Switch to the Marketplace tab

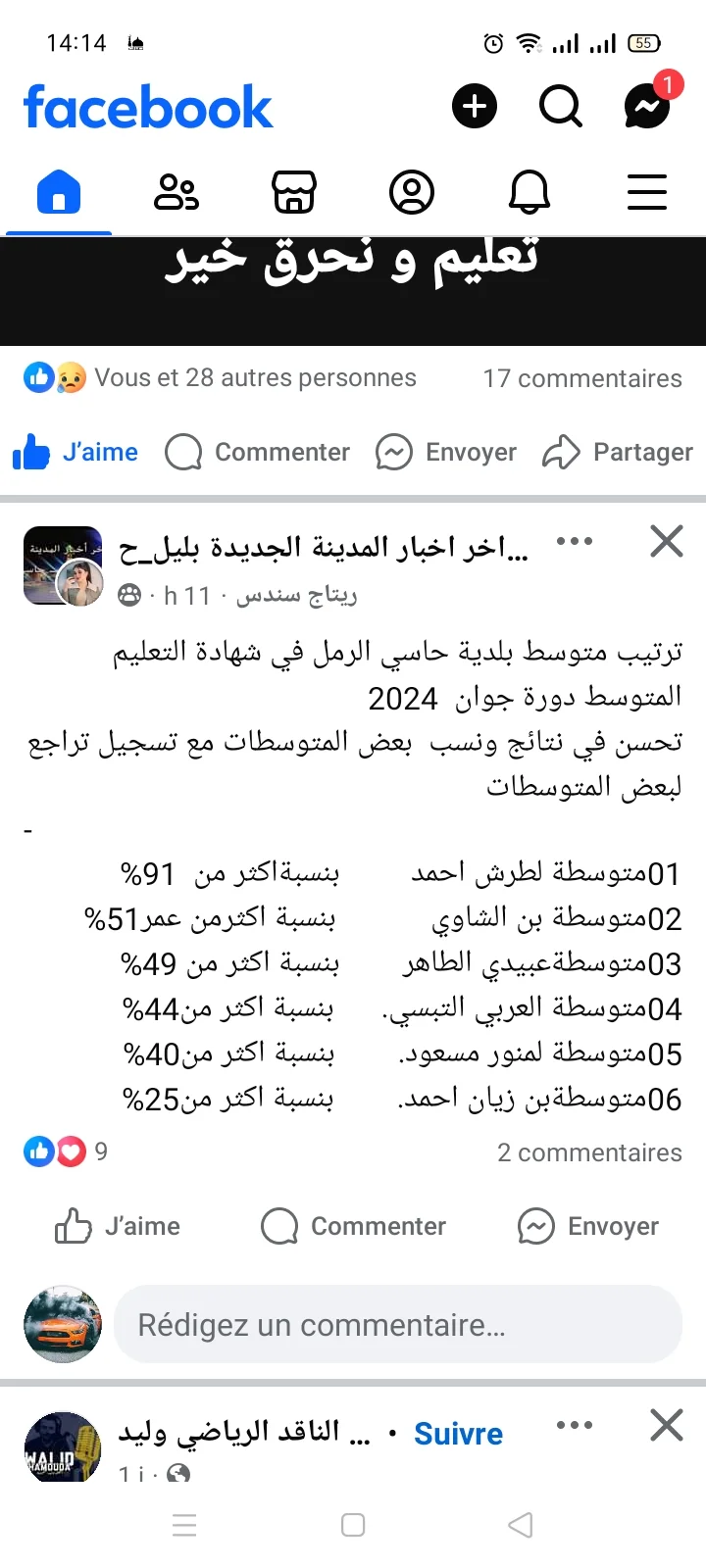[x=294, y=192]
